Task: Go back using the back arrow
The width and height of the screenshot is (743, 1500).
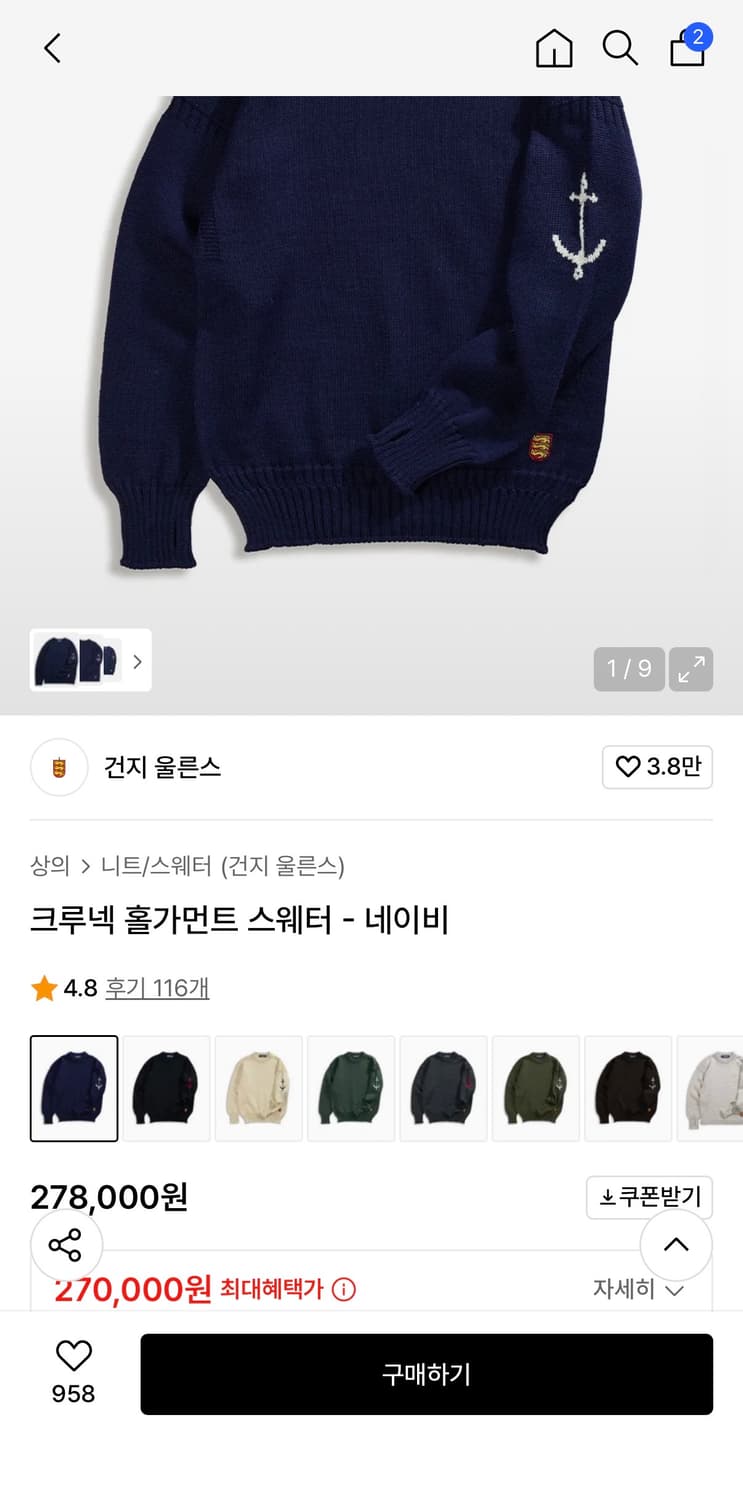Action: 52,47
